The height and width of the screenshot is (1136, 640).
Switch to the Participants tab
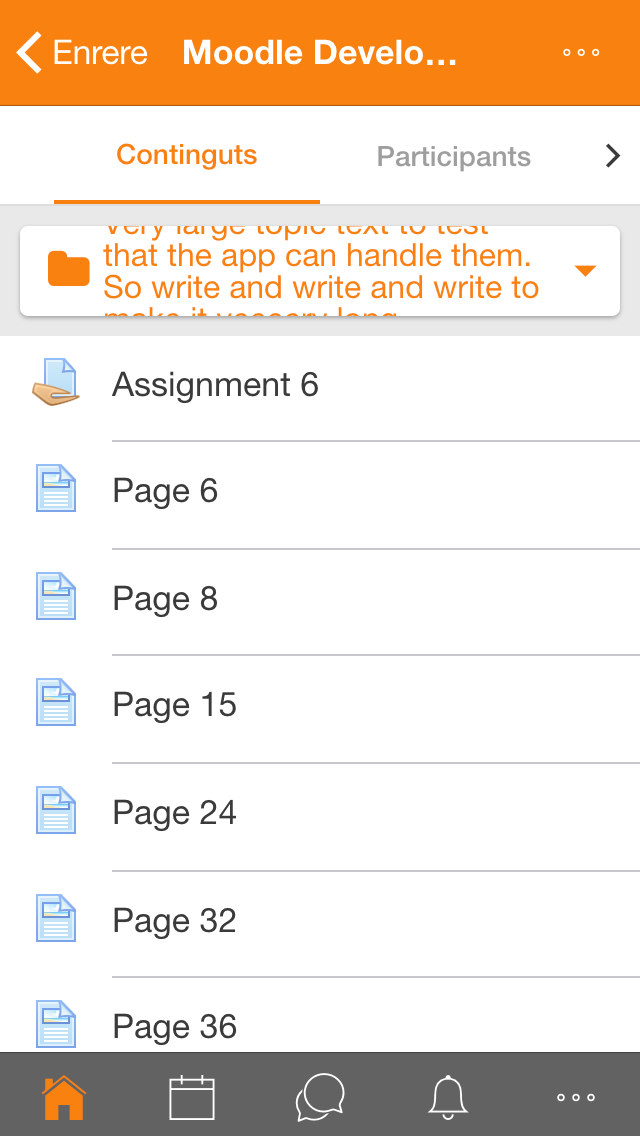(x=454, y=156)
